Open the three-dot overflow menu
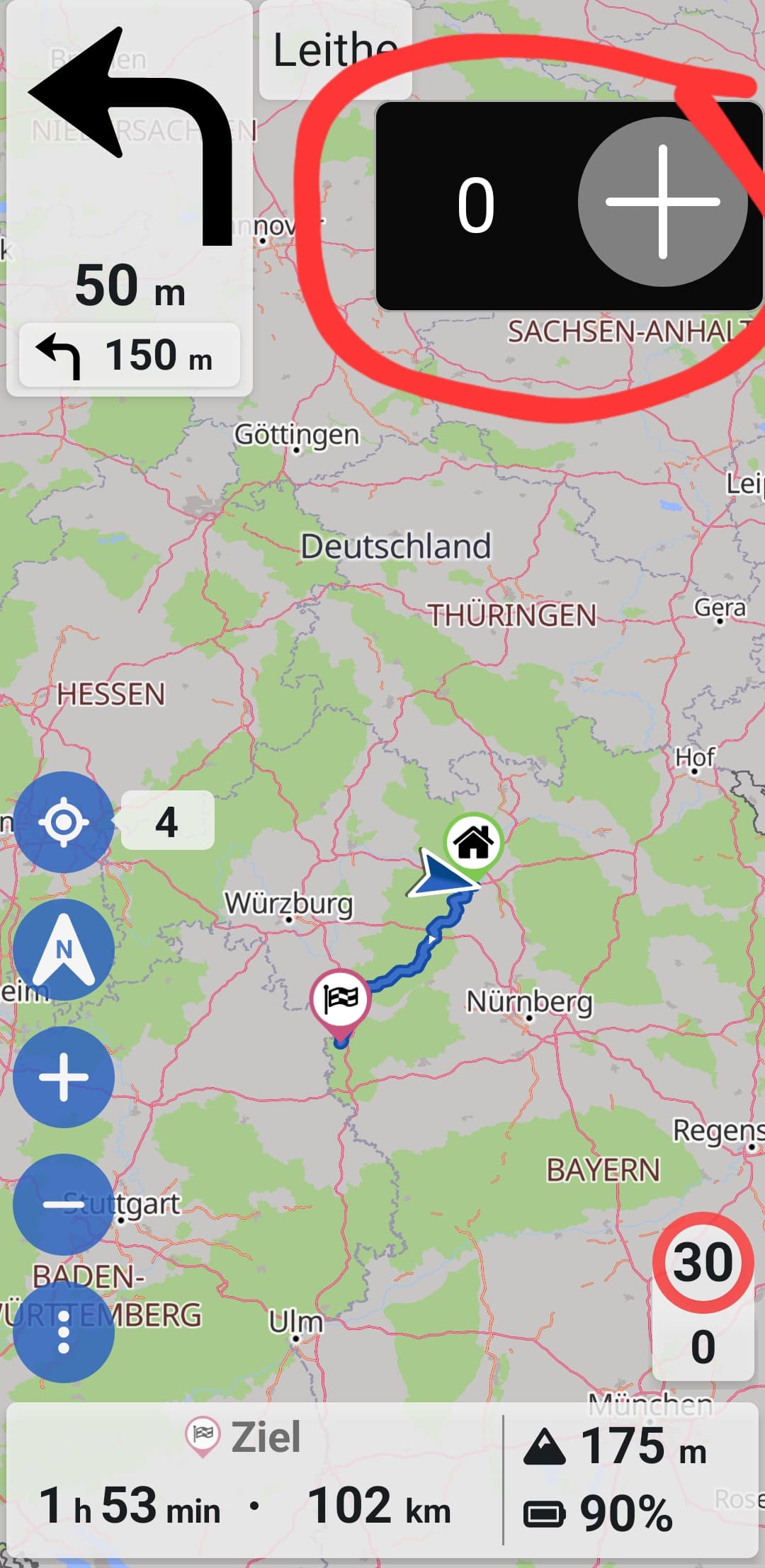This screenshot has width=765, height=1568. pyautogui.click(x=64, y=1332)
